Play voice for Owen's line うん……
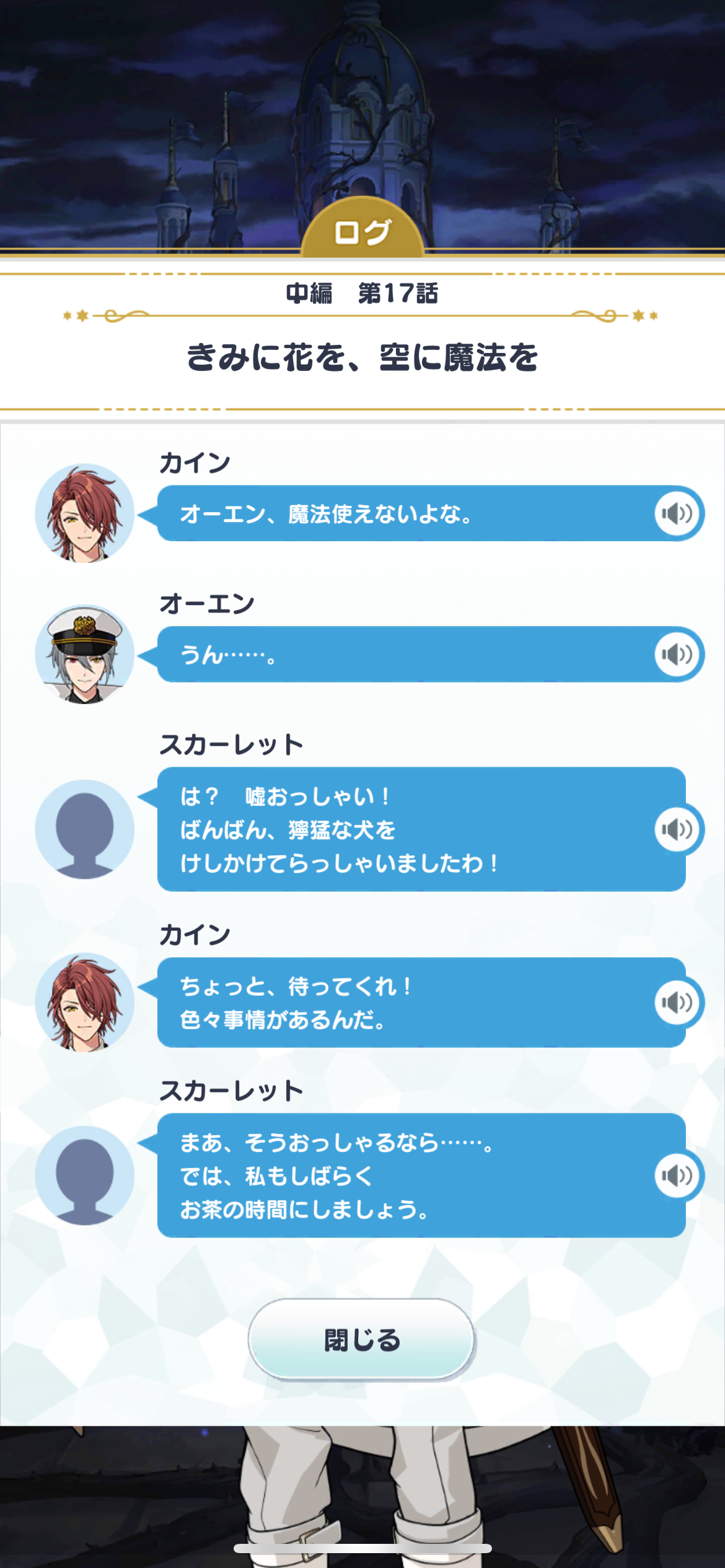The image size is (725, 1568). coord(677,655)
